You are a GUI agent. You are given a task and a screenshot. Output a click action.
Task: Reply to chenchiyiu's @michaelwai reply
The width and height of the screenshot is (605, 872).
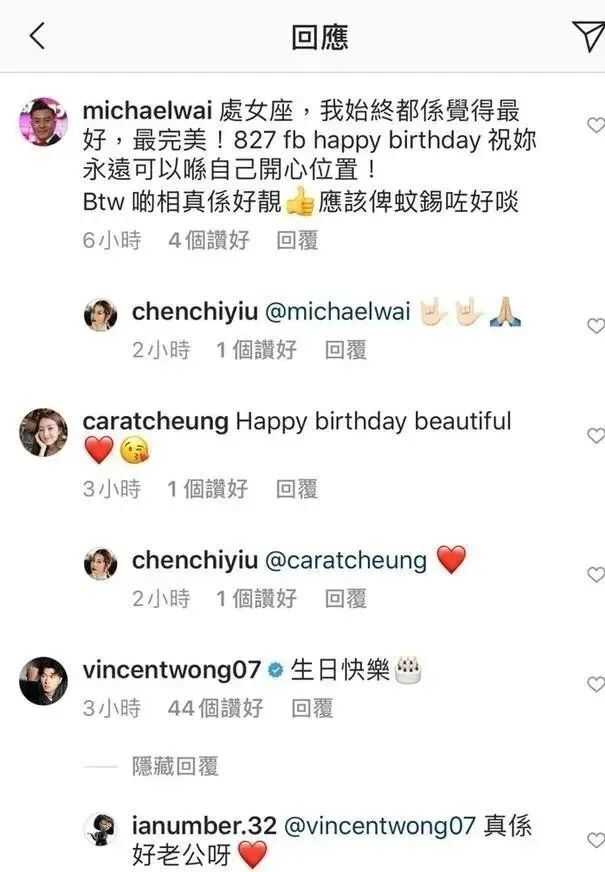[346, 349]
